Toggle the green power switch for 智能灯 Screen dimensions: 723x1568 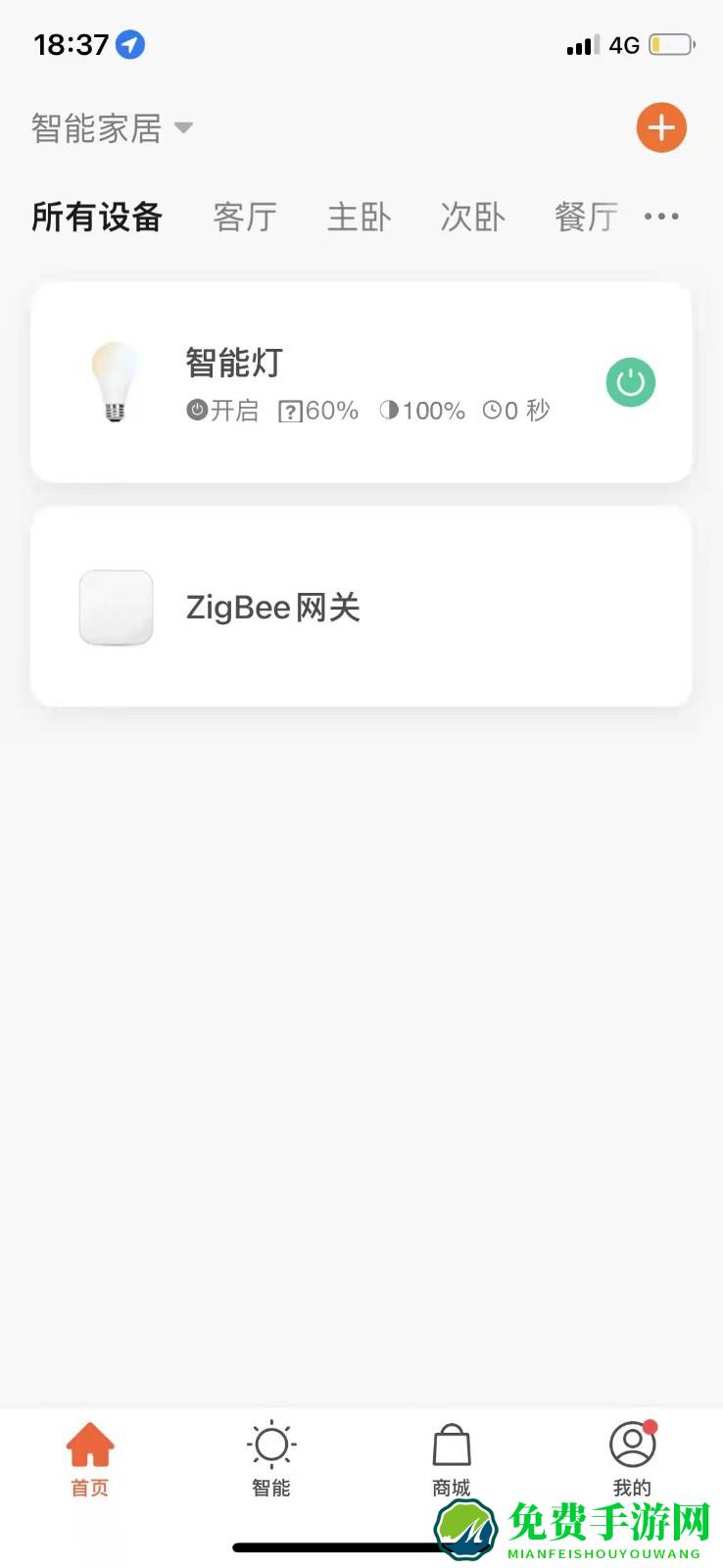(x=631, y=382)
